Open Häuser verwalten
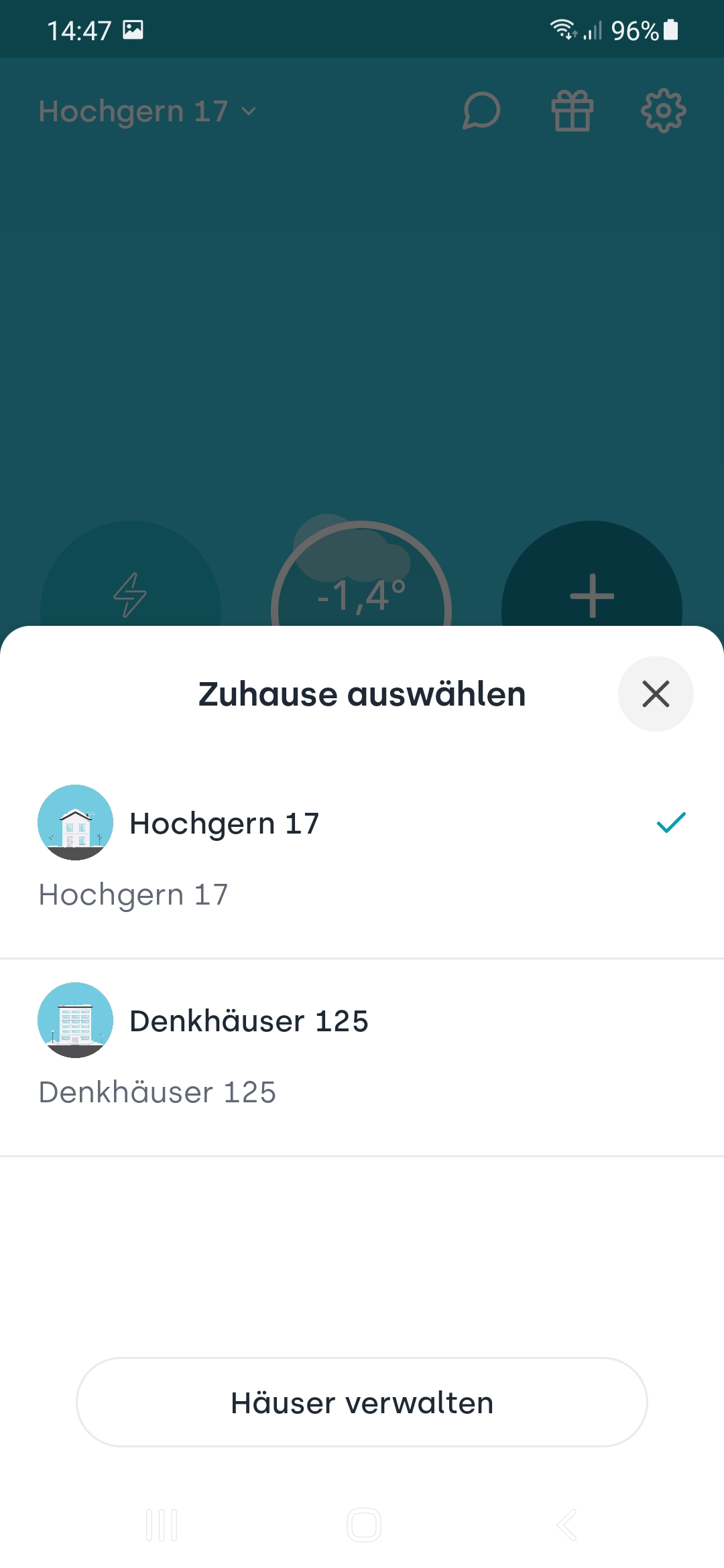This screenshot has width=724, height=1568. pyautogui.click(x=362, y=1402)
